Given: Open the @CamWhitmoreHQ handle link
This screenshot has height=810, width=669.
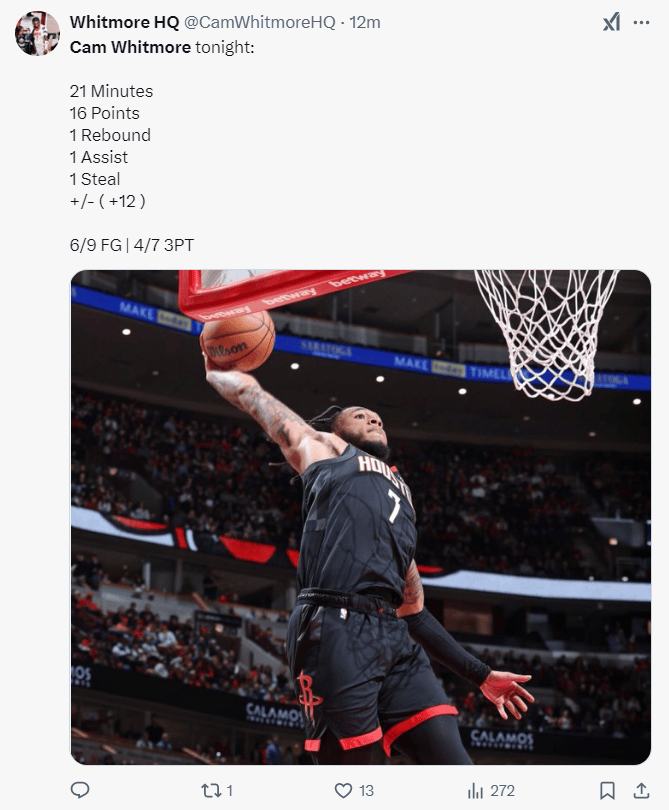Looking at the screenshot, I should pyautogui.click(x=260, y=23).
